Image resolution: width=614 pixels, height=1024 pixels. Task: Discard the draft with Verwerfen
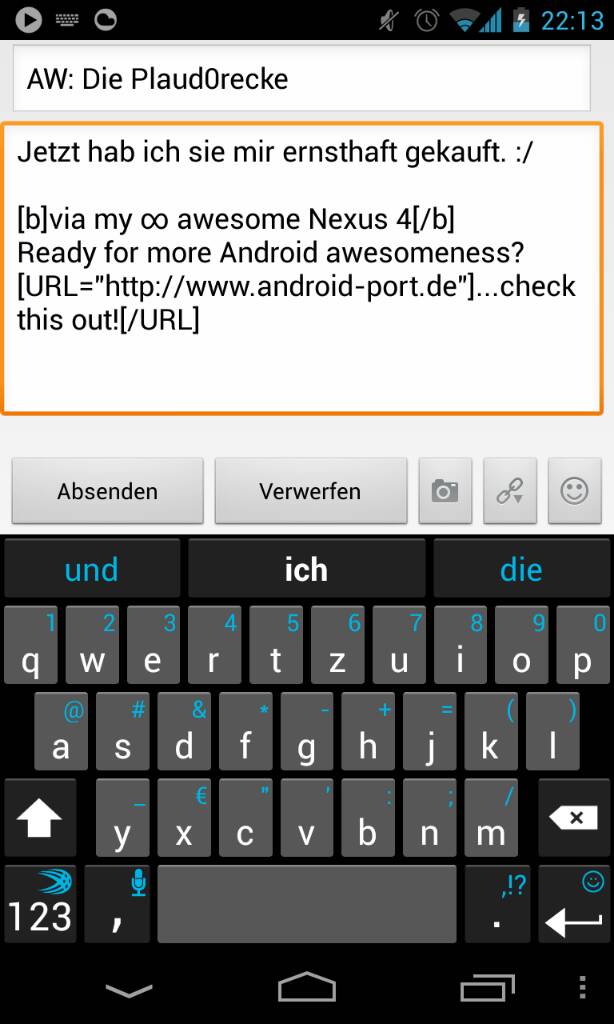[310, 491]
